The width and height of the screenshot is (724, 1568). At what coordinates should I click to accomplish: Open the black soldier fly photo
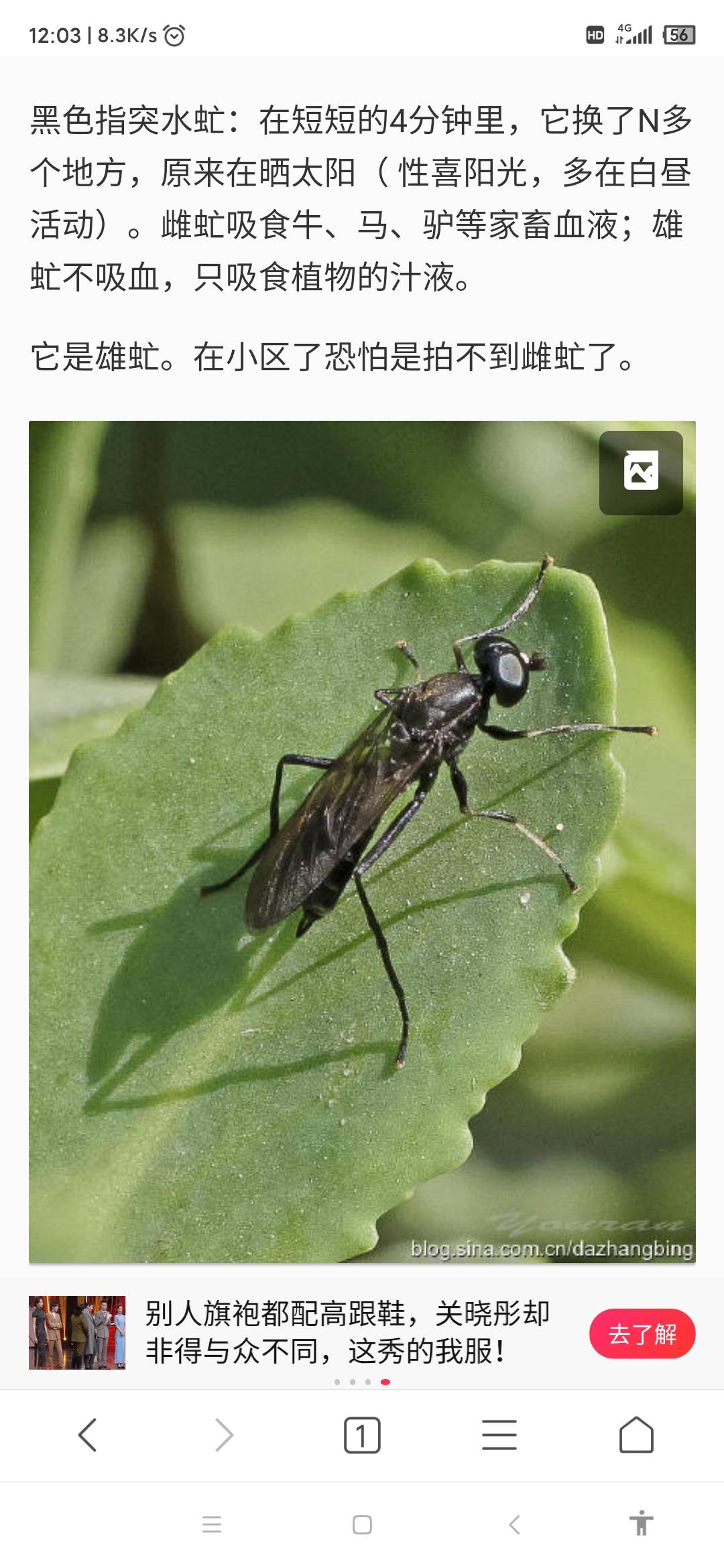click(362, 842)
